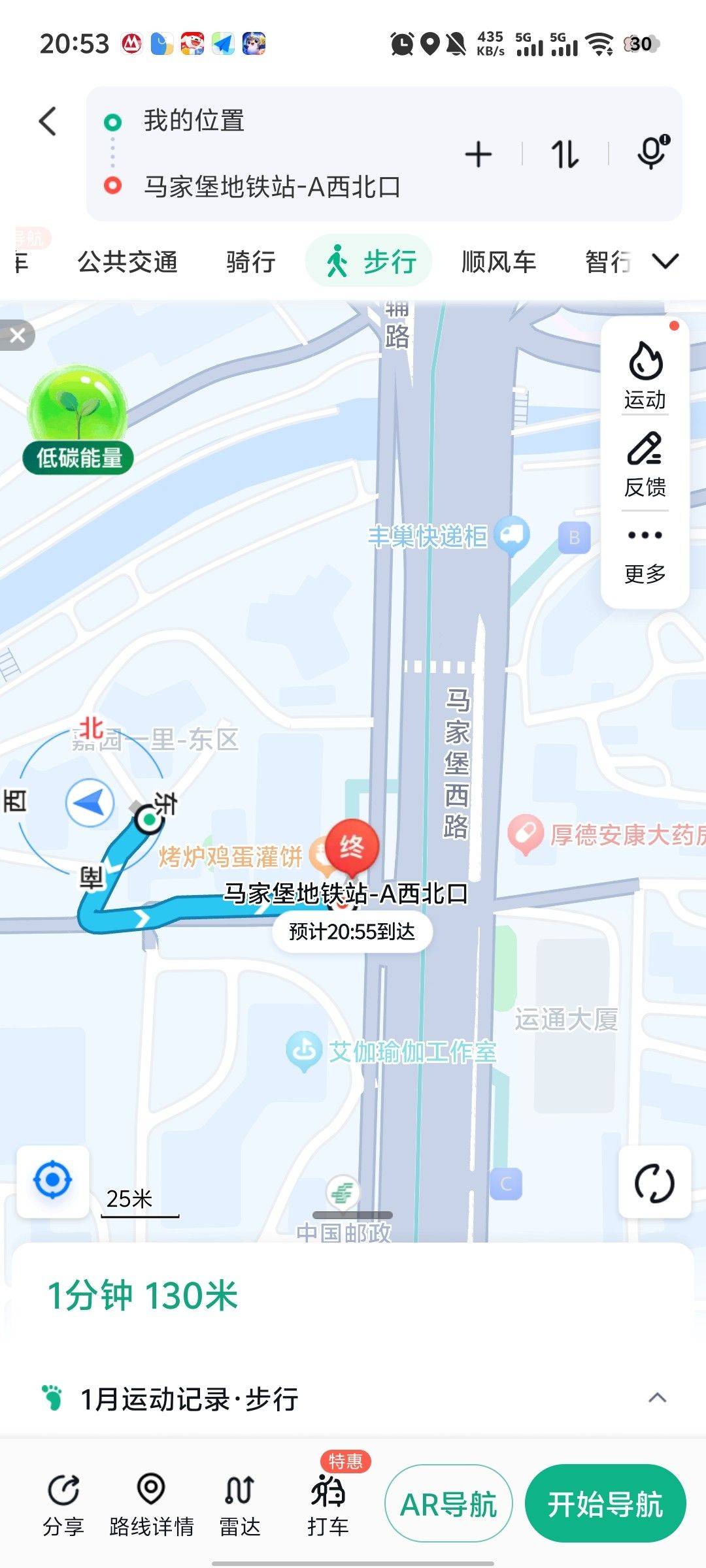This screenshot has height=1568, width=706.
Task: Expand the travel modes dropdown arrow
Action: tap(665, 261)
